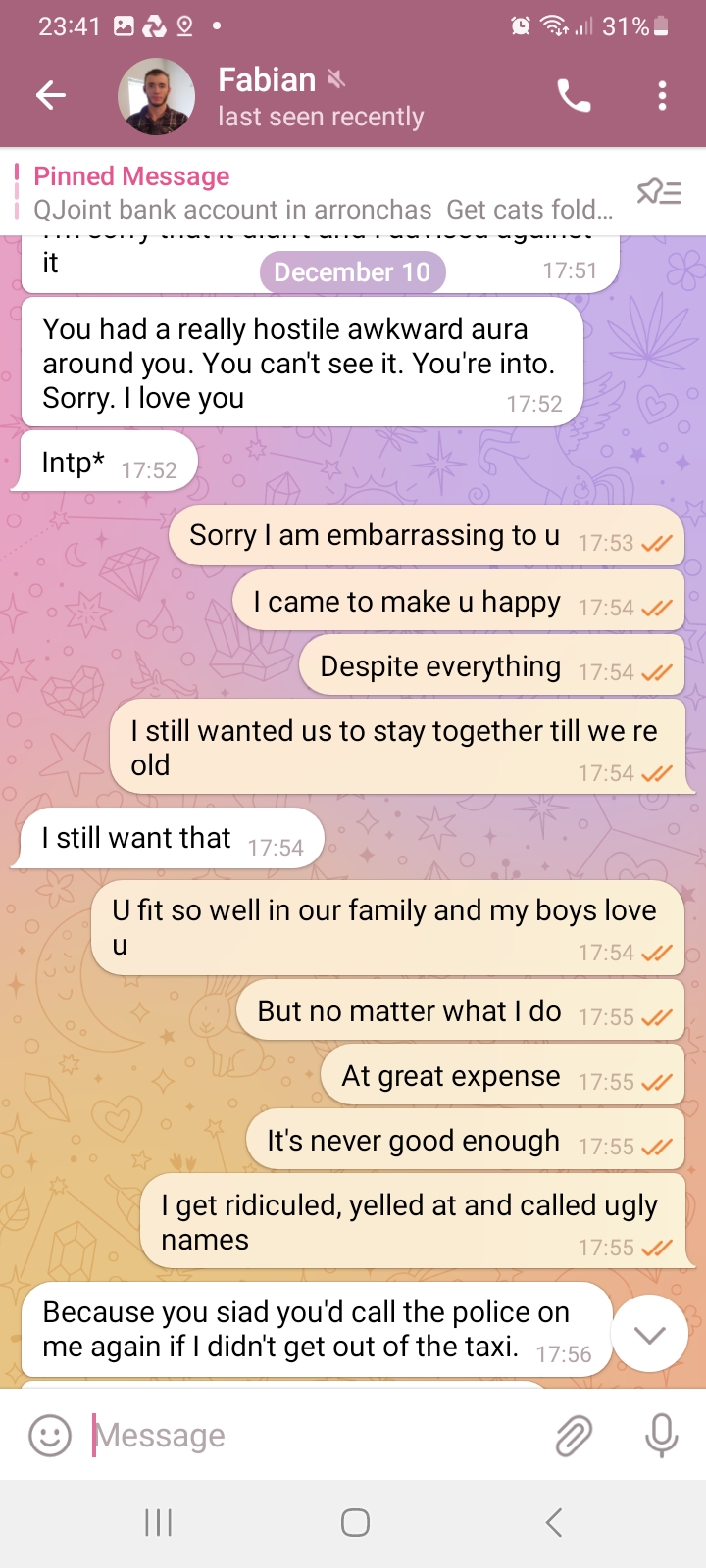Viewport: 706px width, 1568px height.
Task: Jump to the pinned message
Action: [324, 192]
